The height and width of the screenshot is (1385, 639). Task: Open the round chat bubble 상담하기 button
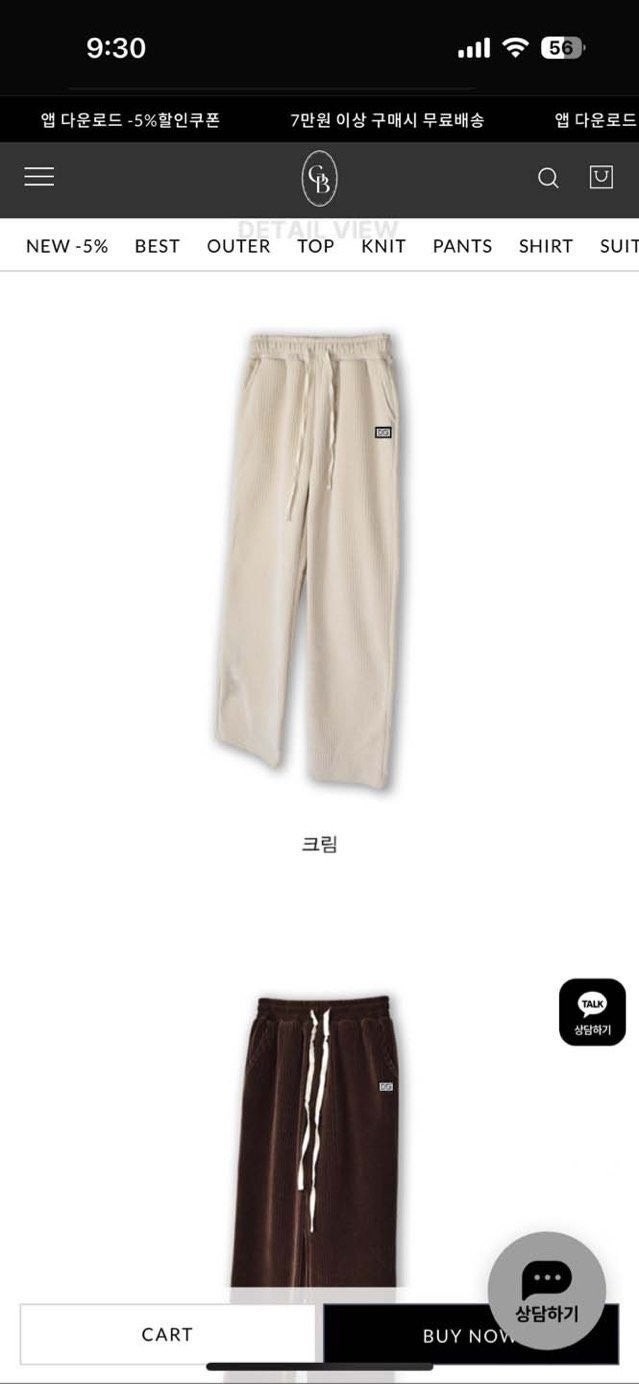coord(546,1289)
